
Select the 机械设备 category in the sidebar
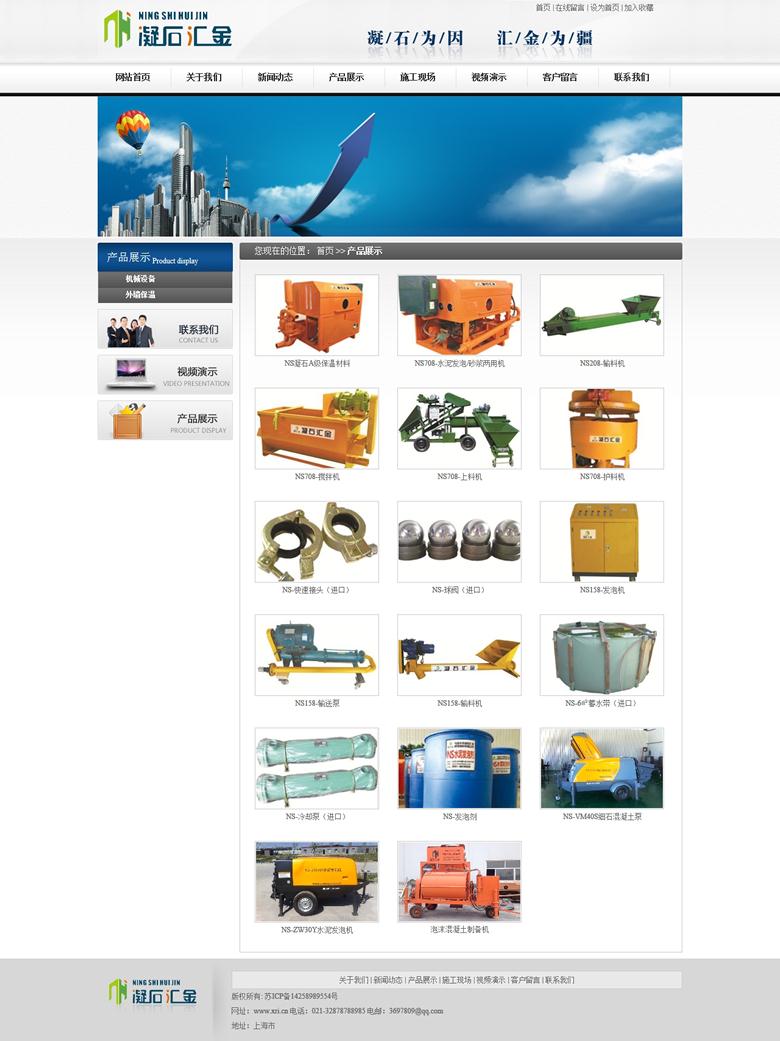tap(141, 279)
